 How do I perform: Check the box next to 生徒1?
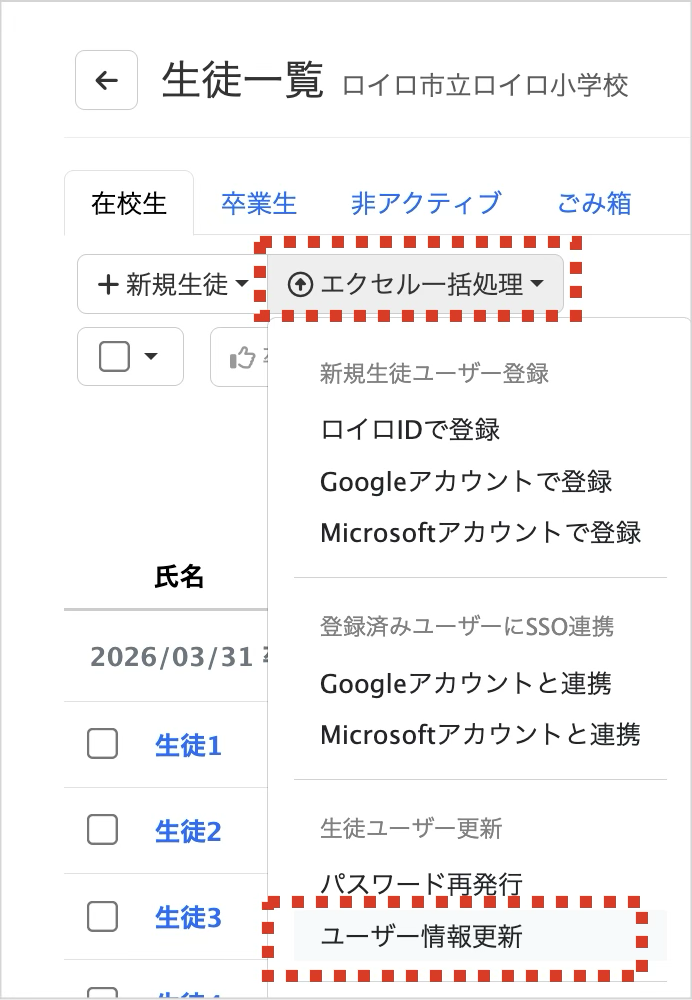(x=102, y=744)
